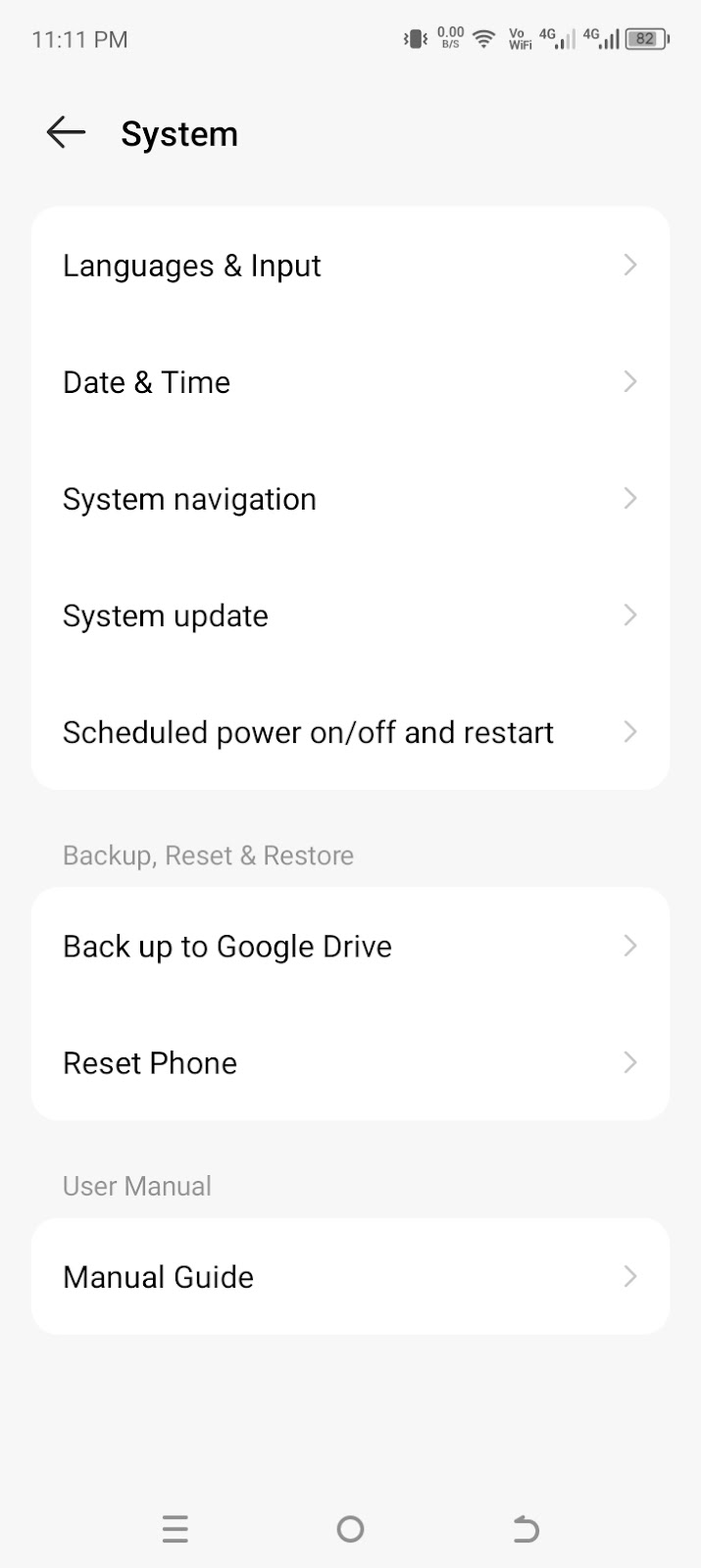
Task: Tap the home button in navigation bar
Action: pos(350,1529)
